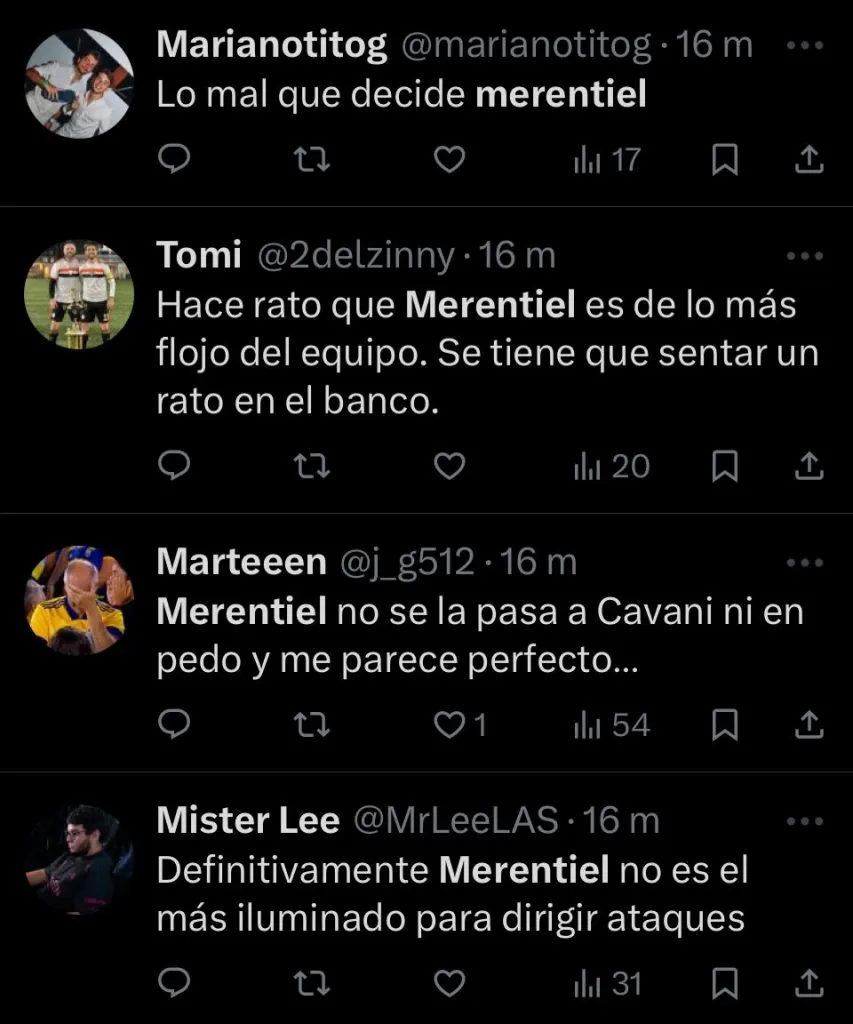The height and width of the screenshot is (1024, 853).
Task: Reply to Marteeen's tweet
Action: point(175,725)
